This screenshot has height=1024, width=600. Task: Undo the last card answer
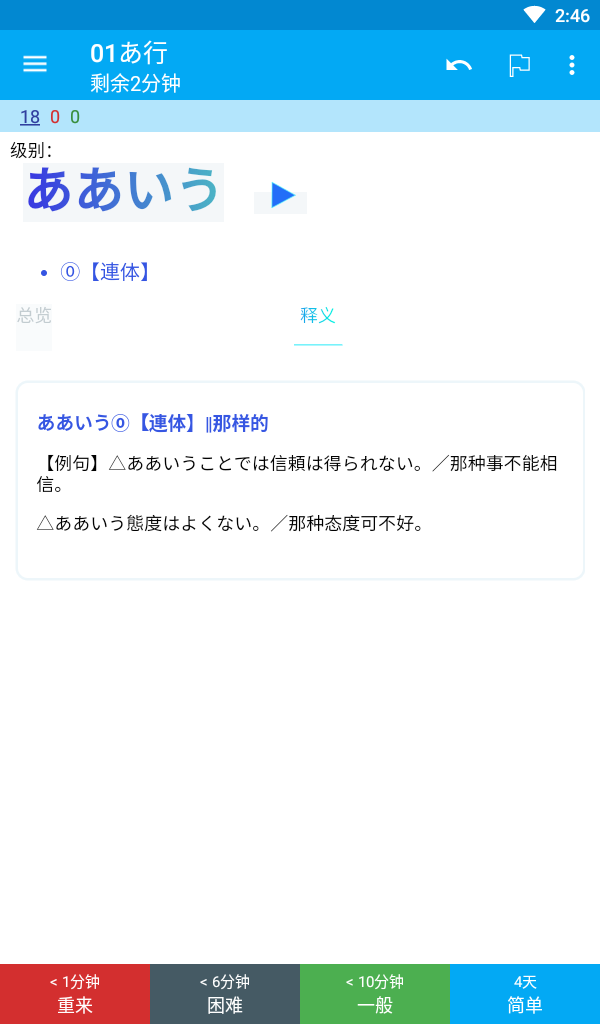[x=459, y=65]
